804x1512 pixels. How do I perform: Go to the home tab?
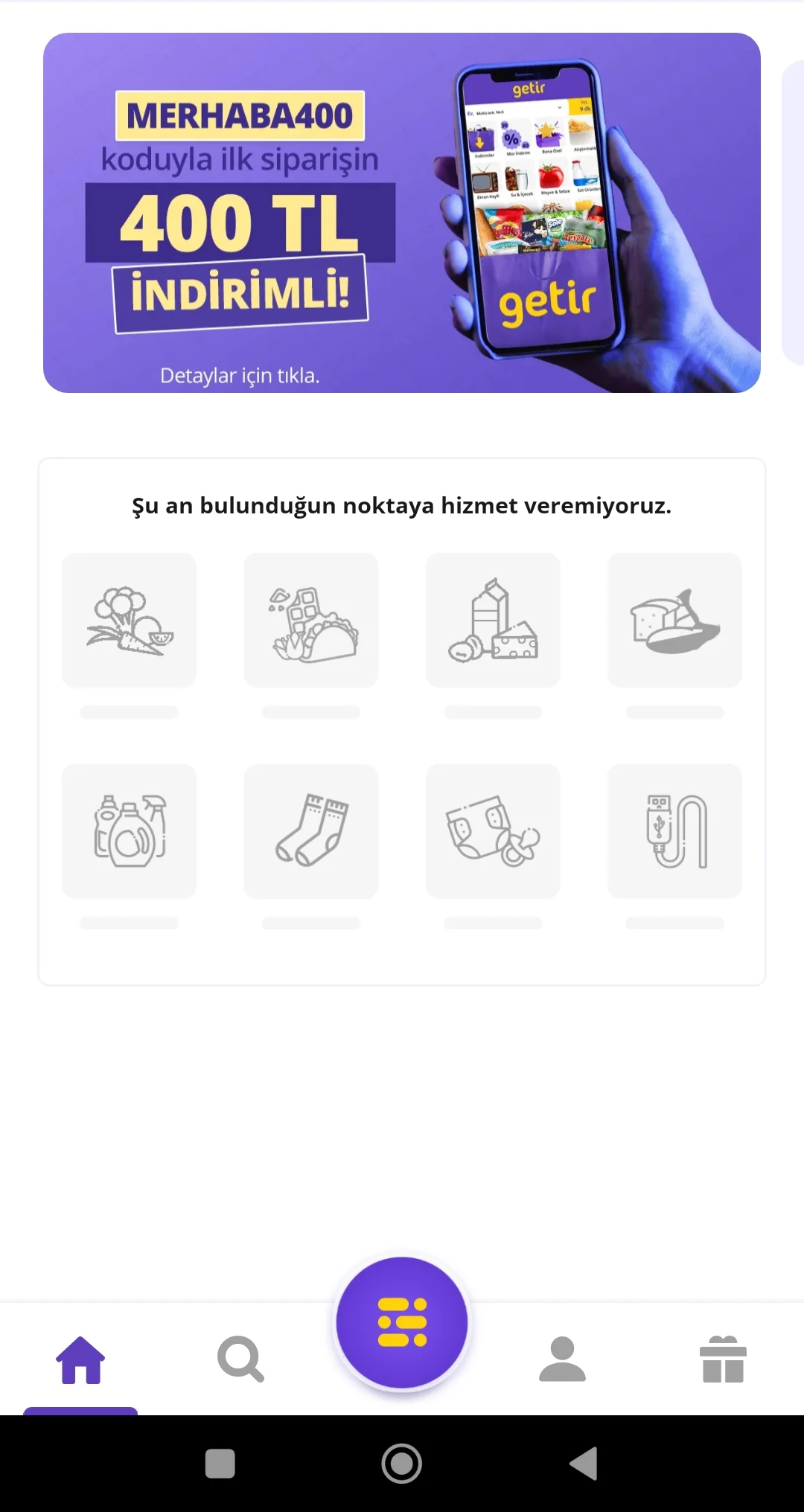pyautogui.click(x=80, y=1359)
